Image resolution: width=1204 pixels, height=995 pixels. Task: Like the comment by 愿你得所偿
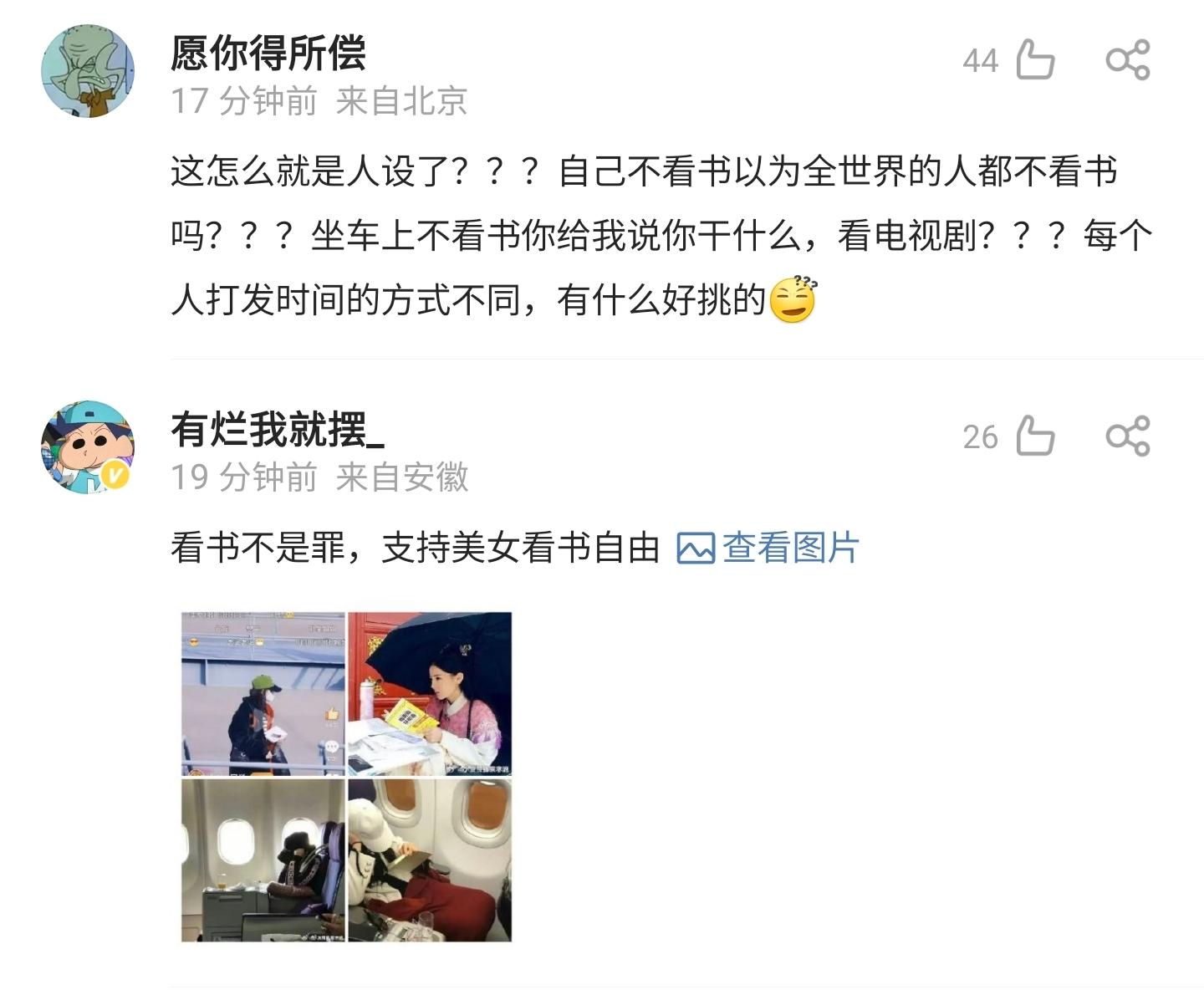coord(1035,60)
